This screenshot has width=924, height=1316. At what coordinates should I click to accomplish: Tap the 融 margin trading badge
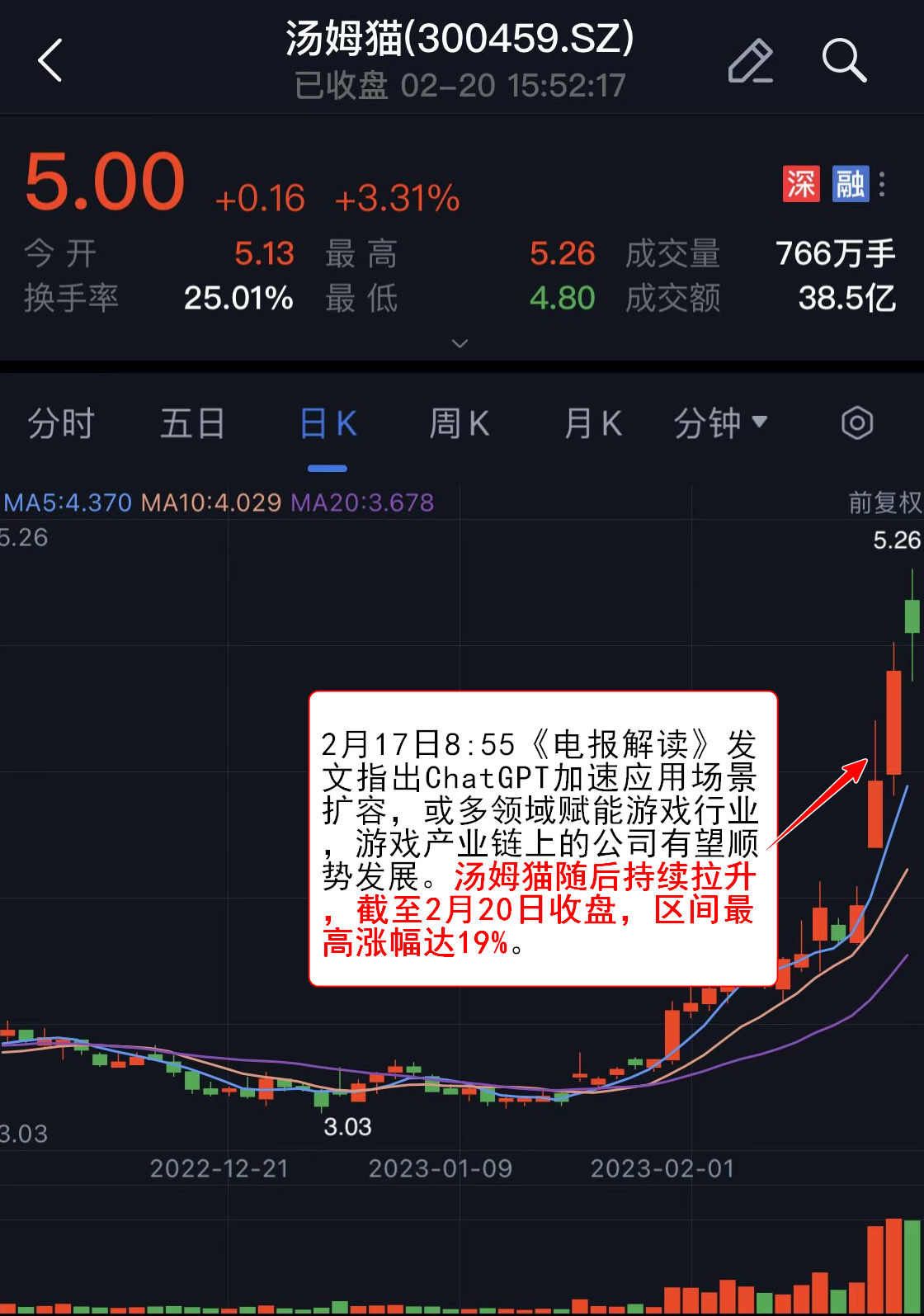click(x=850, y=183)
